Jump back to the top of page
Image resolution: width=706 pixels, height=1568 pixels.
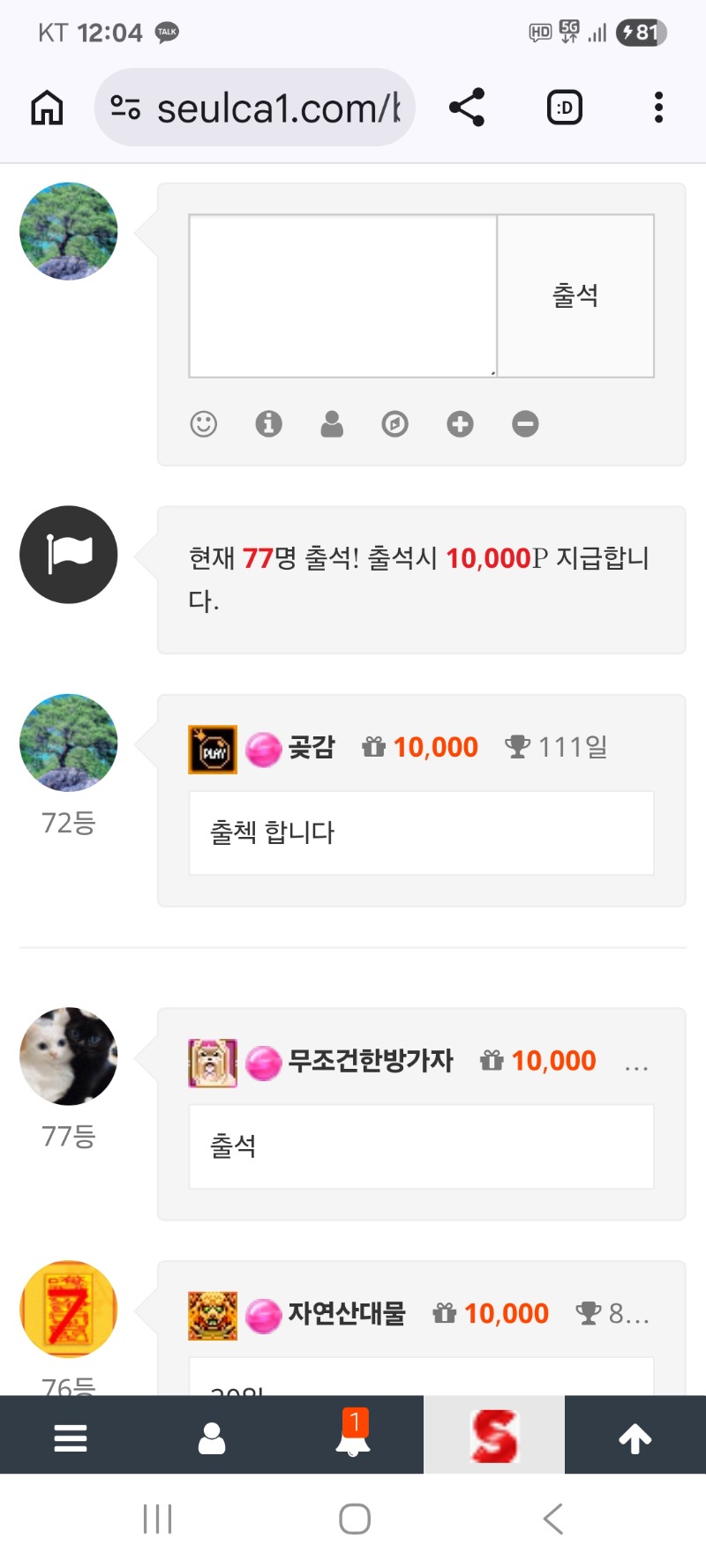coord(635,1438)
